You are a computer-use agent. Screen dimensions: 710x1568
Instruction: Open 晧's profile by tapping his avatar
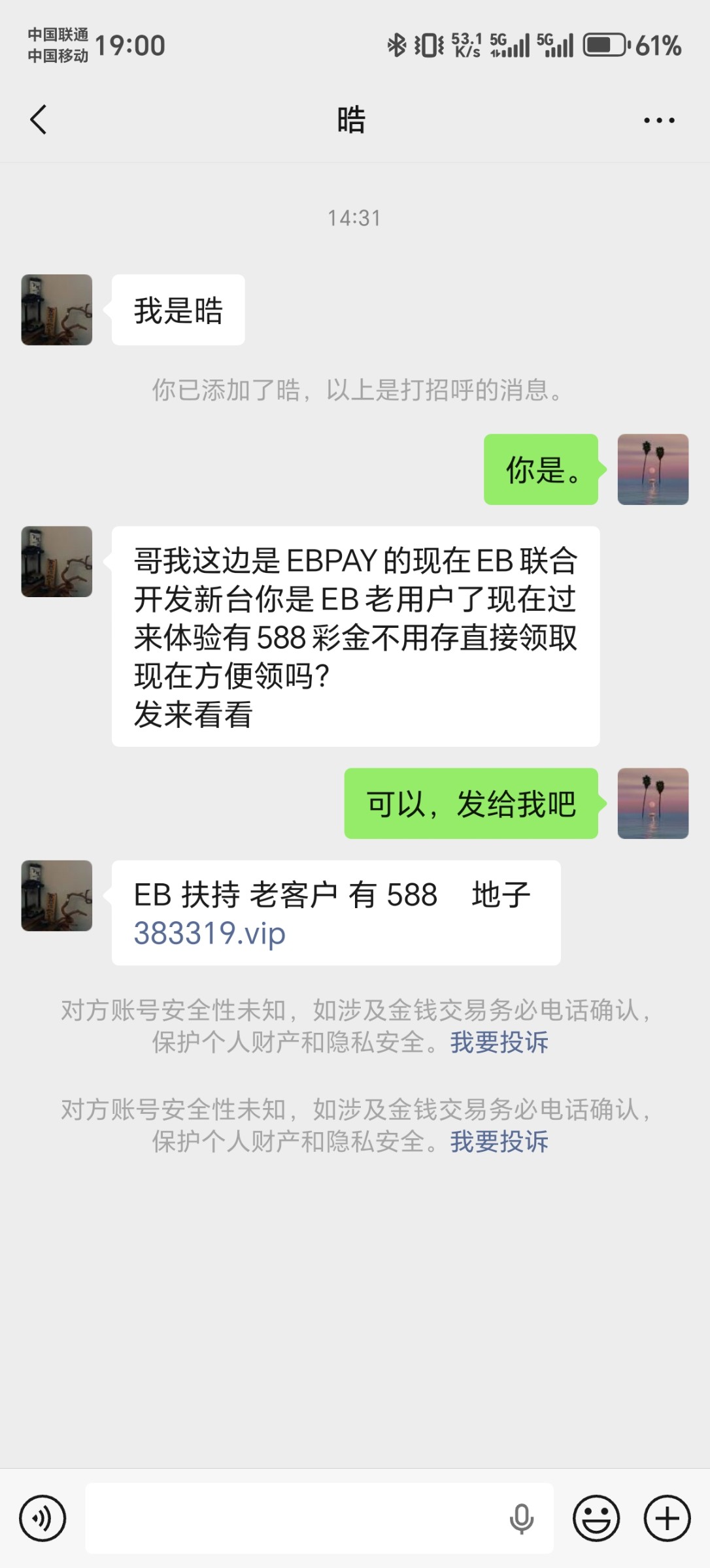[56, 310]
